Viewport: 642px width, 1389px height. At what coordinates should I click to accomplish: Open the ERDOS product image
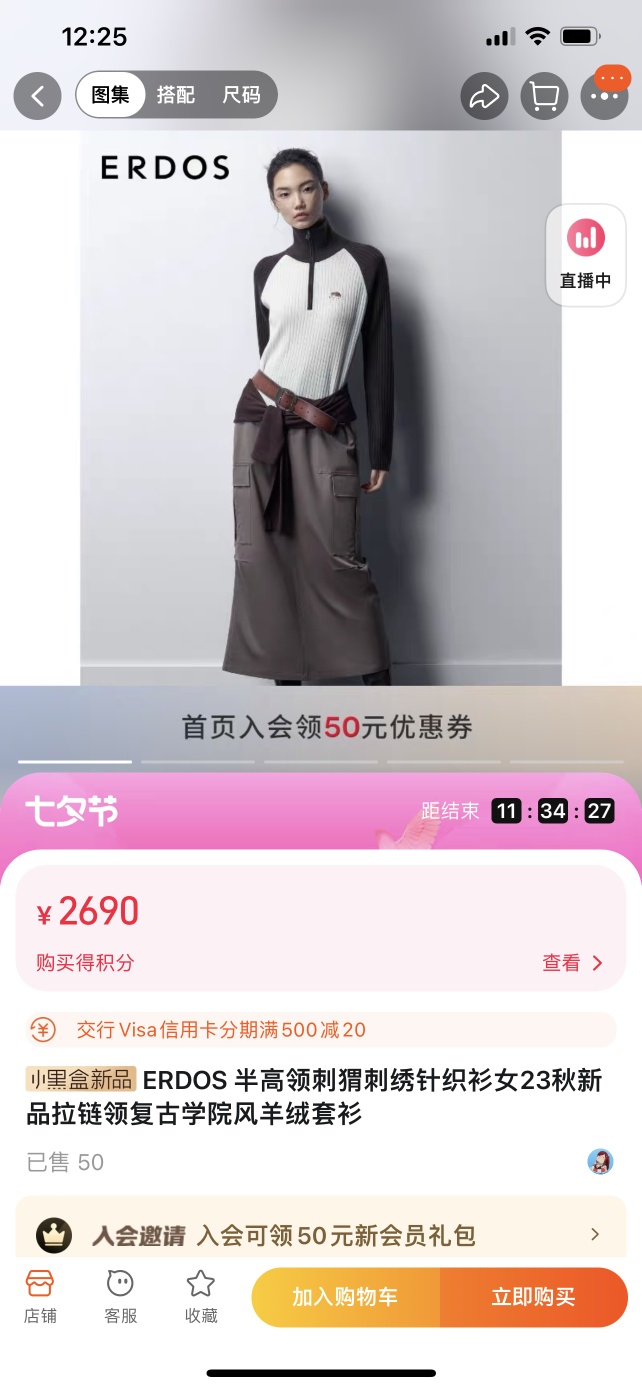[x=320, y=408]
